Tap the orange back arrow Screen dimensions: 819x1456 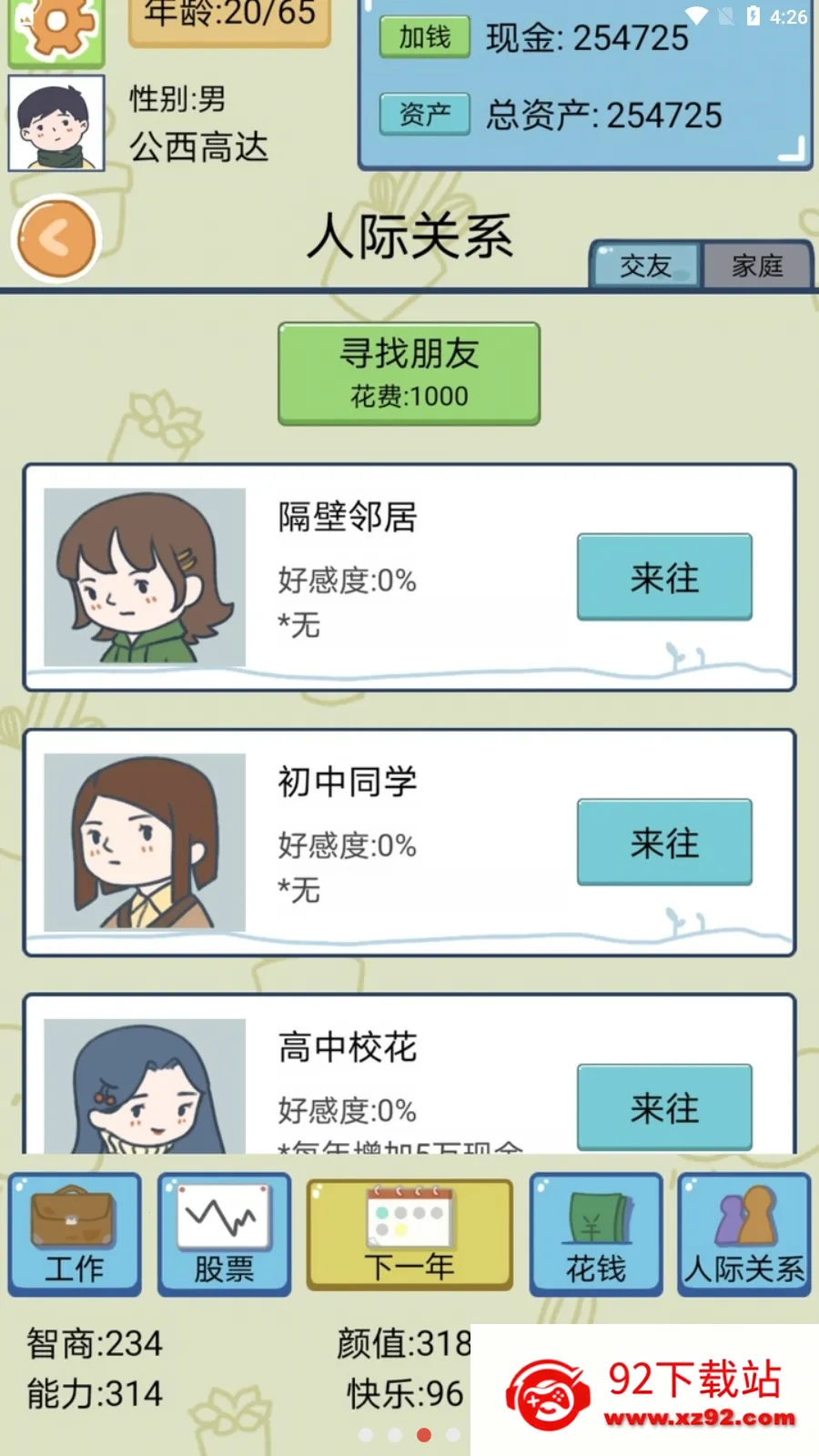pyautogui.click(x=56, y=239)
